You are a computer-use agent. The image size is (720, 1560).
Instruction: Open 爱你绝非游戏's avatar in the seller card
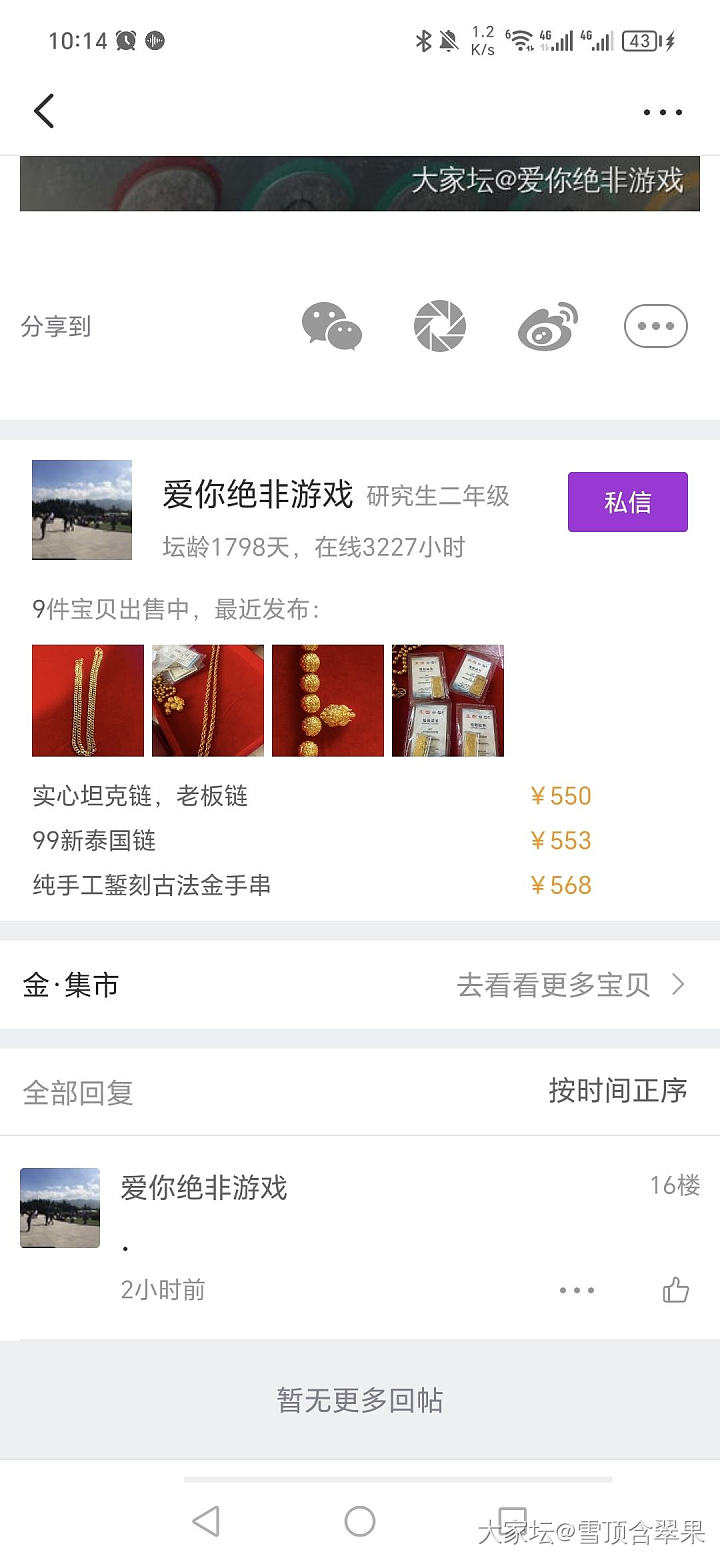(82, 510)
